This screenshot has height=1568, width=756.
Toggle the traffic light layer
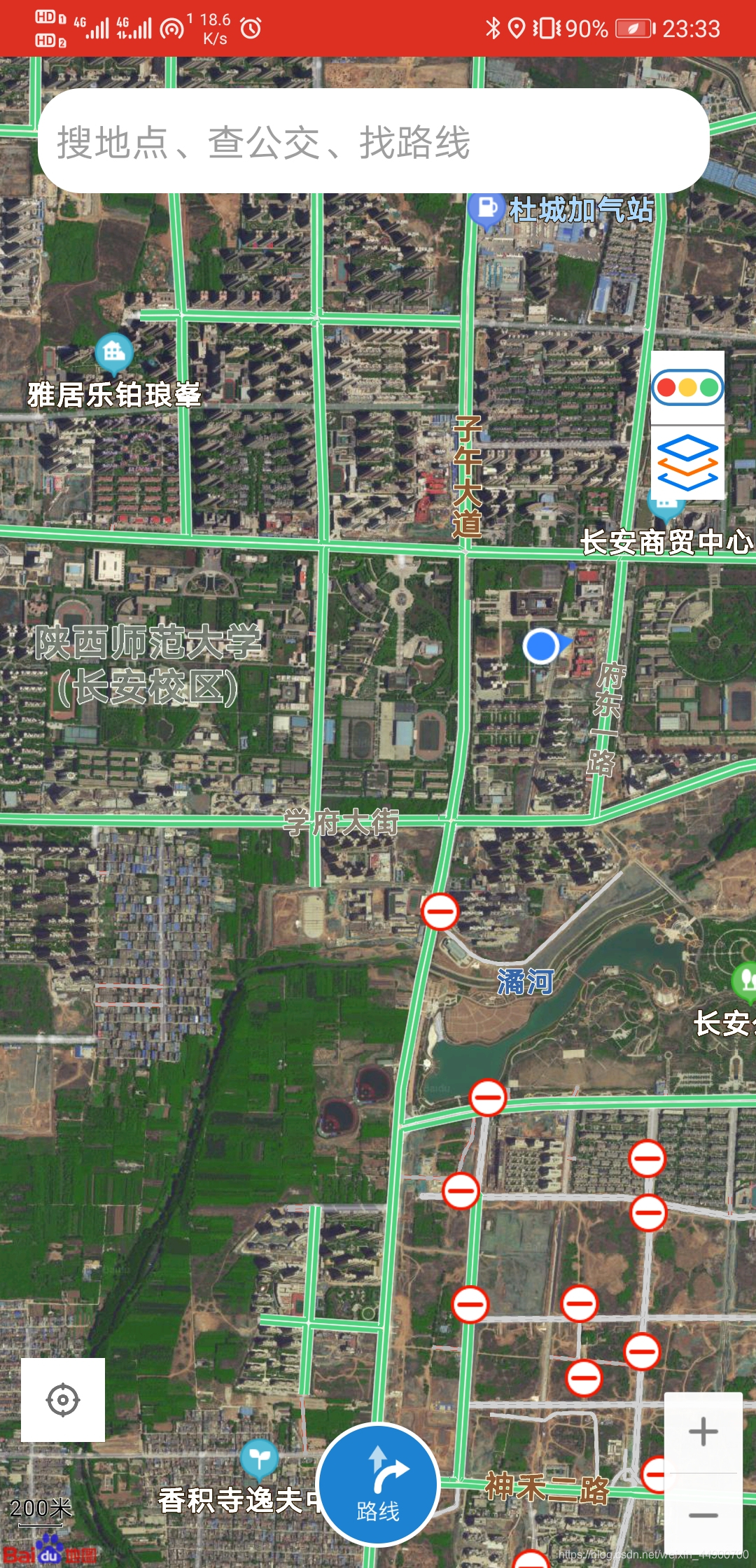[687, 387]
